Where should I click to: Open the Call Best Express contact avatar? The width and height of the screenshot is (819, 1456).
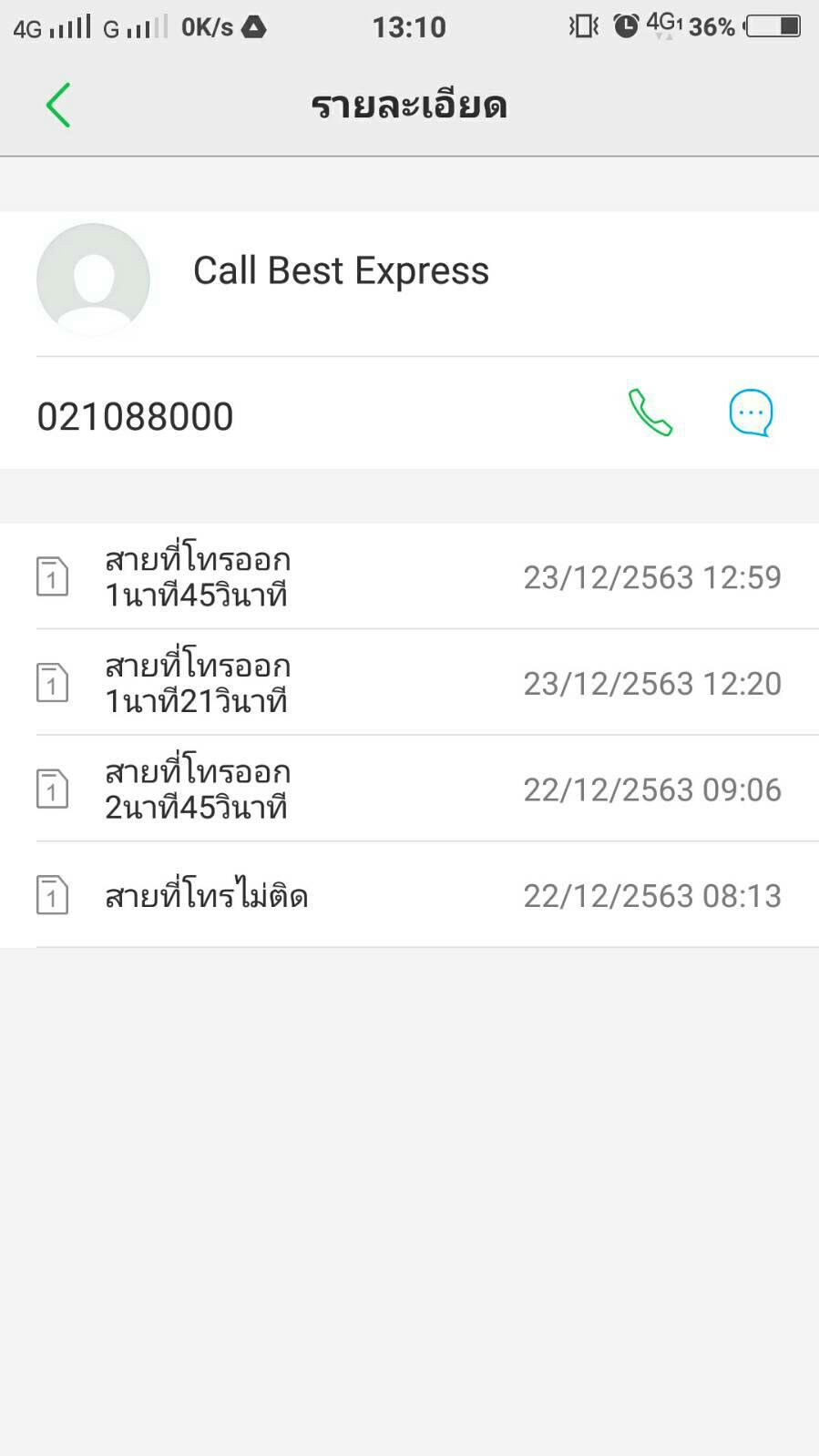[93, 280]
